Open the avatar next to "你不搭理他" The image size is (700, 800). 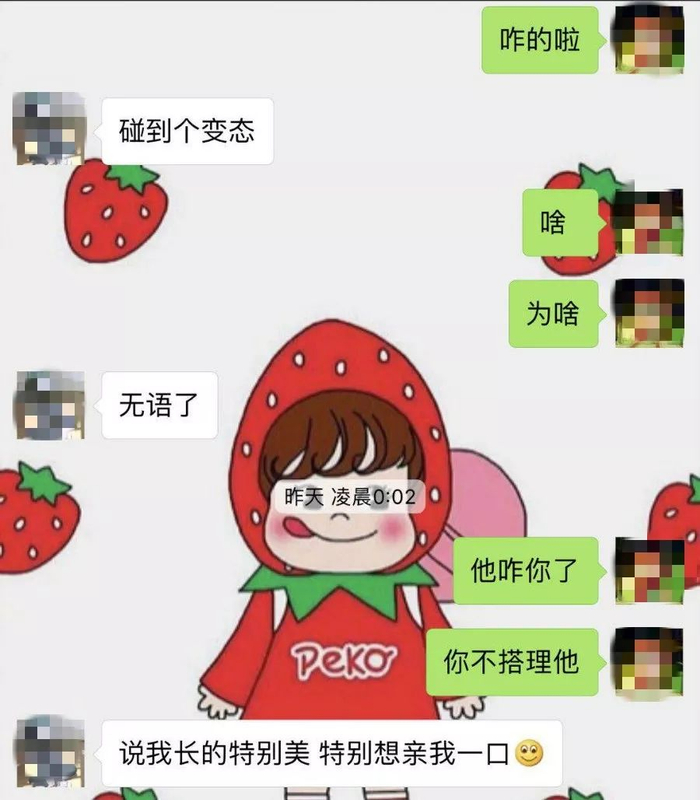point(649,661)
